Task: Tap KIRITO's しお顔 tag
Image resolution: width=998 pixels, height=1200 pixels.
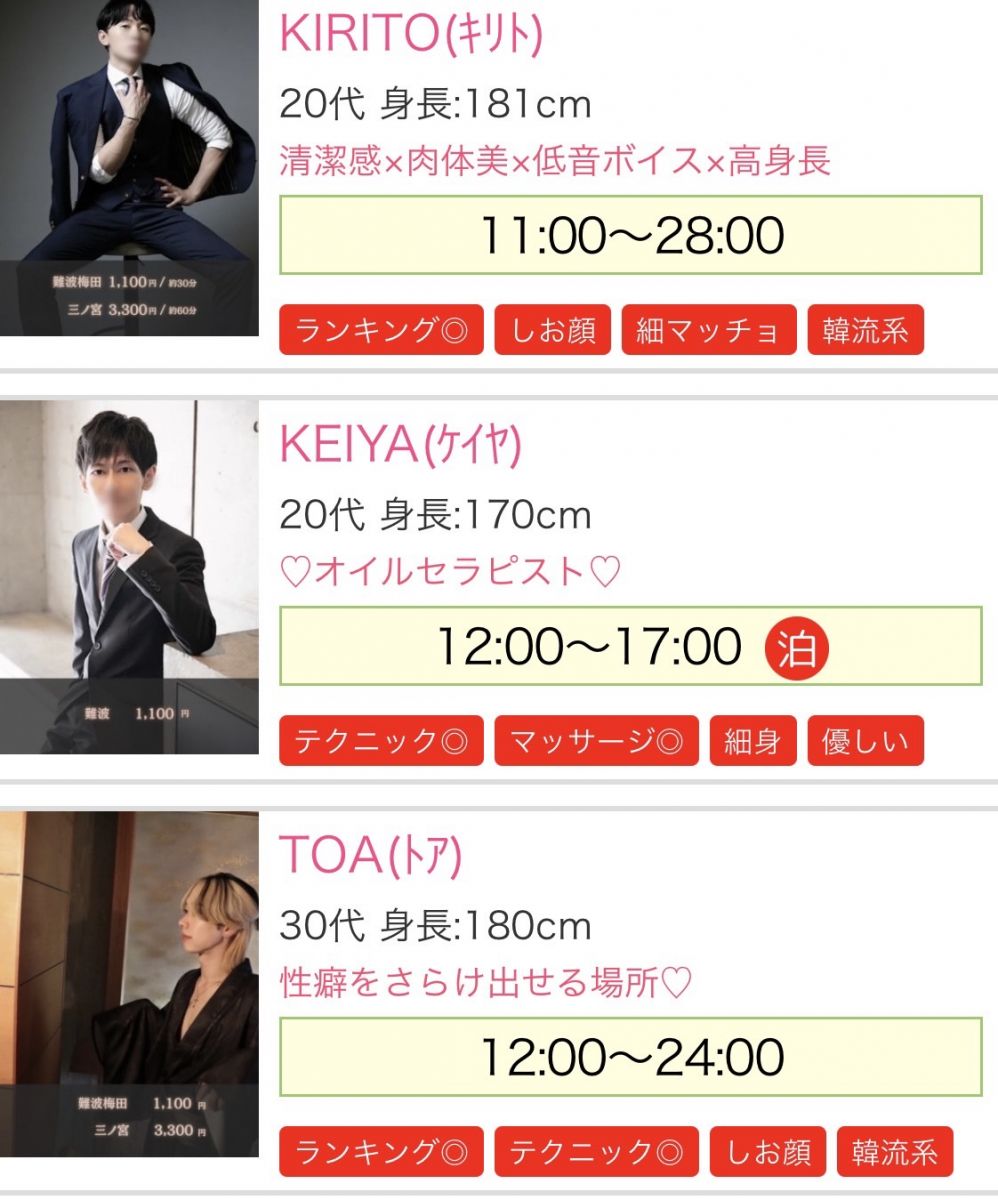Action: (x=552, y=331)
